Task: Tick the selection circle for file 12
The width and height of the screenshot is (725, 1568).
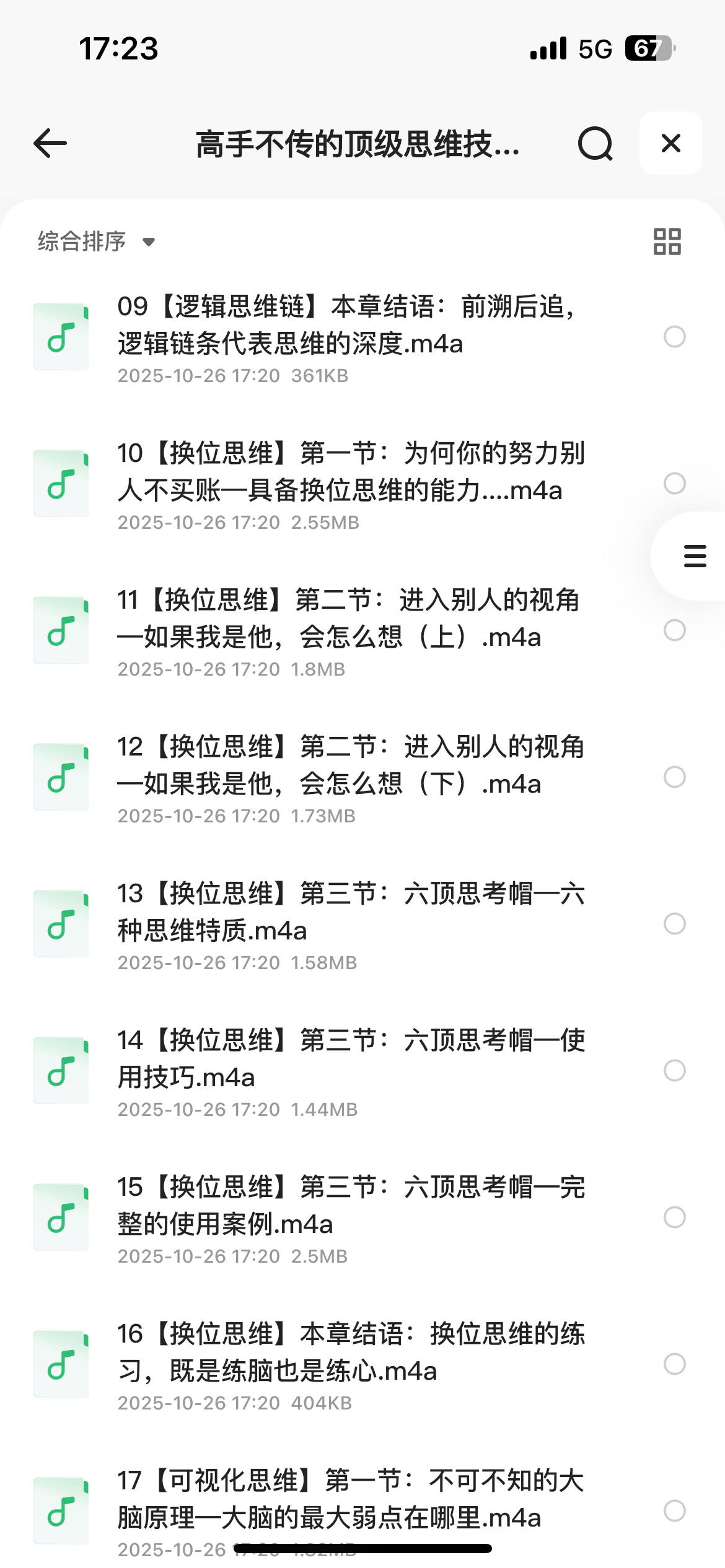Action: tap(674, 777)
